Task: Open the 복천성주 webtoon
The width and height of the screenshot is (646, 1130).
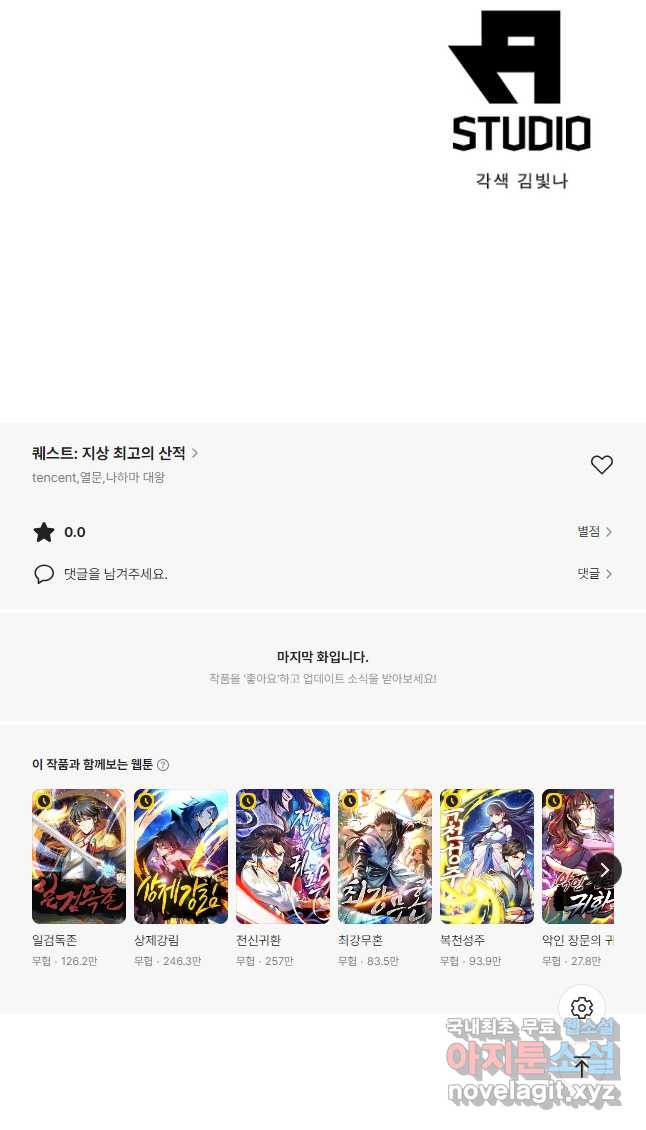Action: coord(487,857)
